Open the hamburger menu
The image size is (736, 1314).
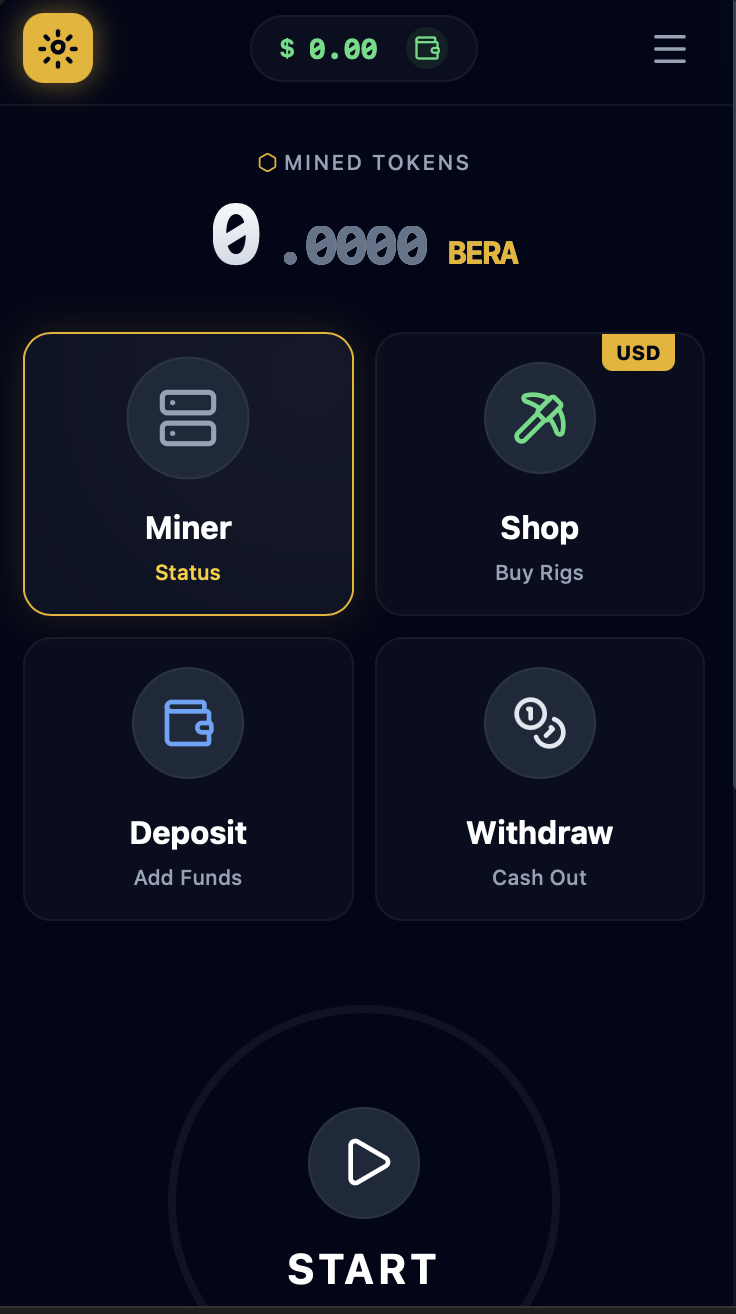point(669,48)
